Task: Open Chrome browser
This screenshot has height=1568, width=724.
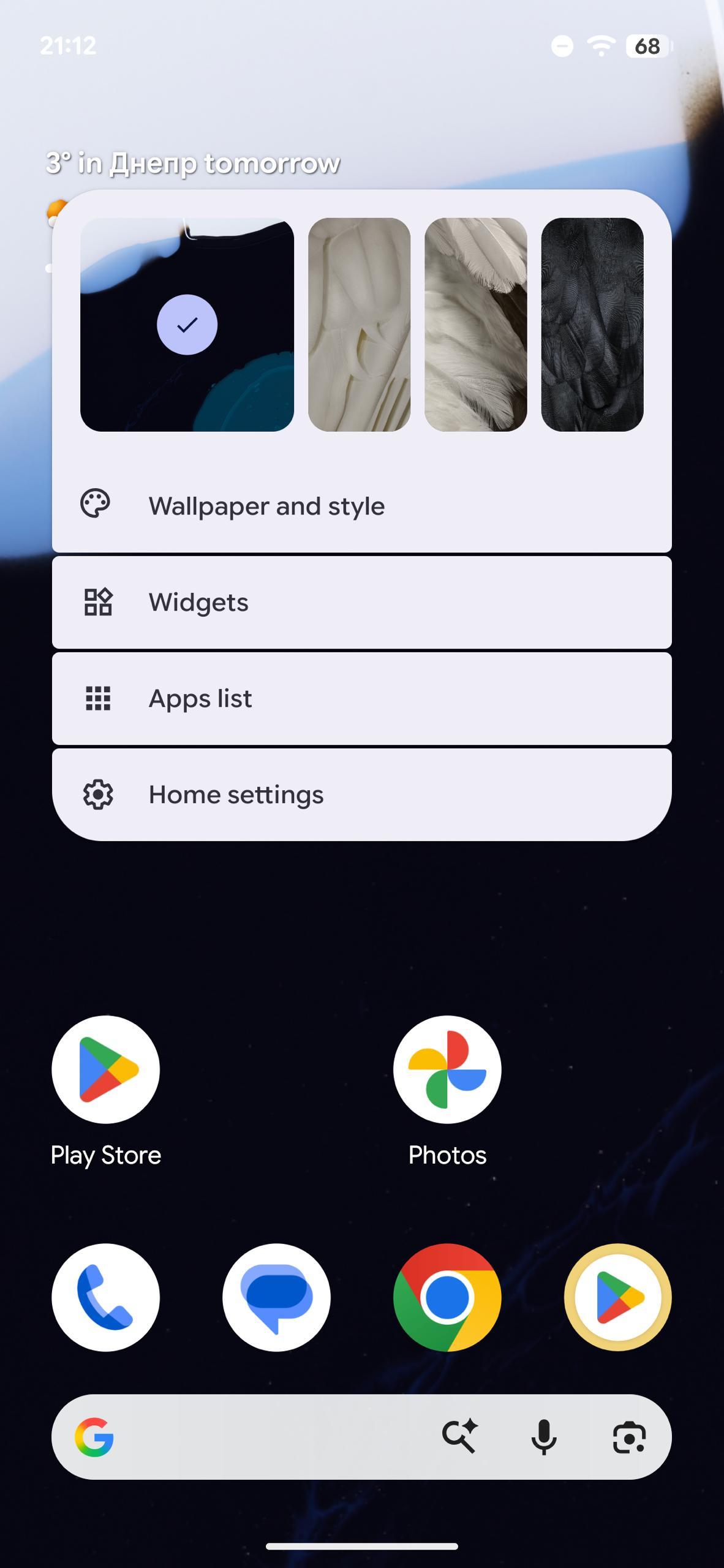Action: point(447,1297)
